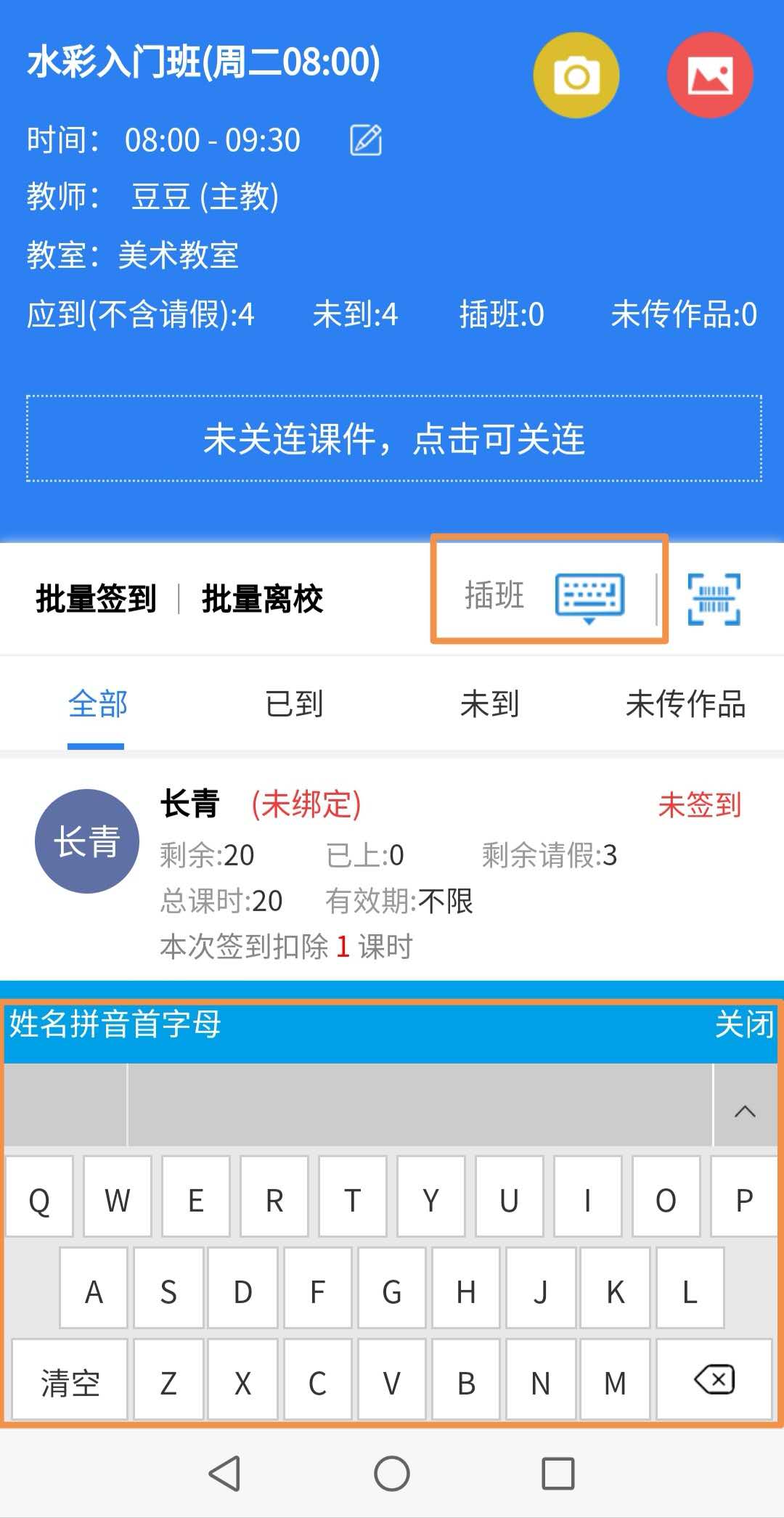Switch to the 未传作品 tab
This screenshot has width=784, height=1518.
coord(685,703)
